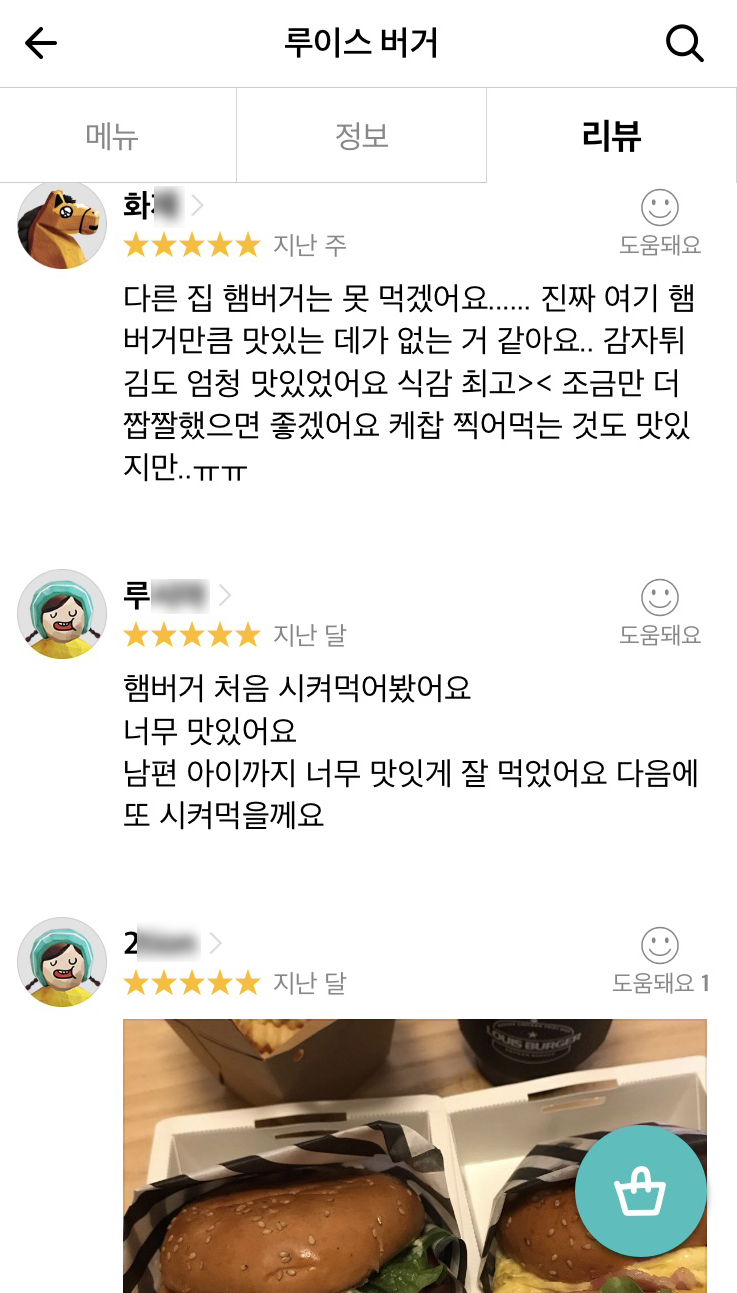This screenshot has width=737, height=1293.
Task: Mark the photo review as 도움돼요
Action: [659, 959]
